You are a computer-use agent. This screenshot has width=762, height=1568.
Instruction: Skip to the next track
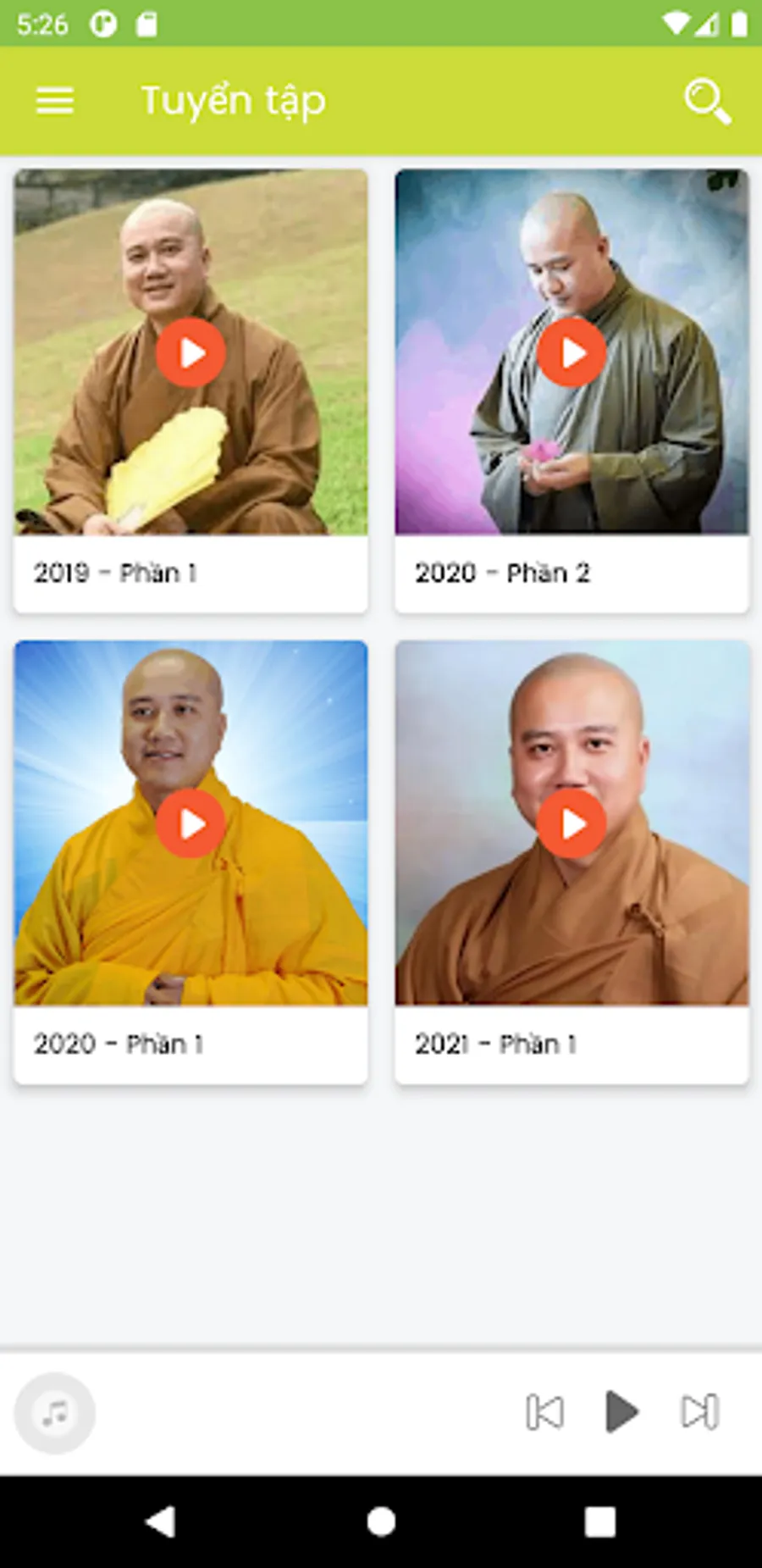700,1412
